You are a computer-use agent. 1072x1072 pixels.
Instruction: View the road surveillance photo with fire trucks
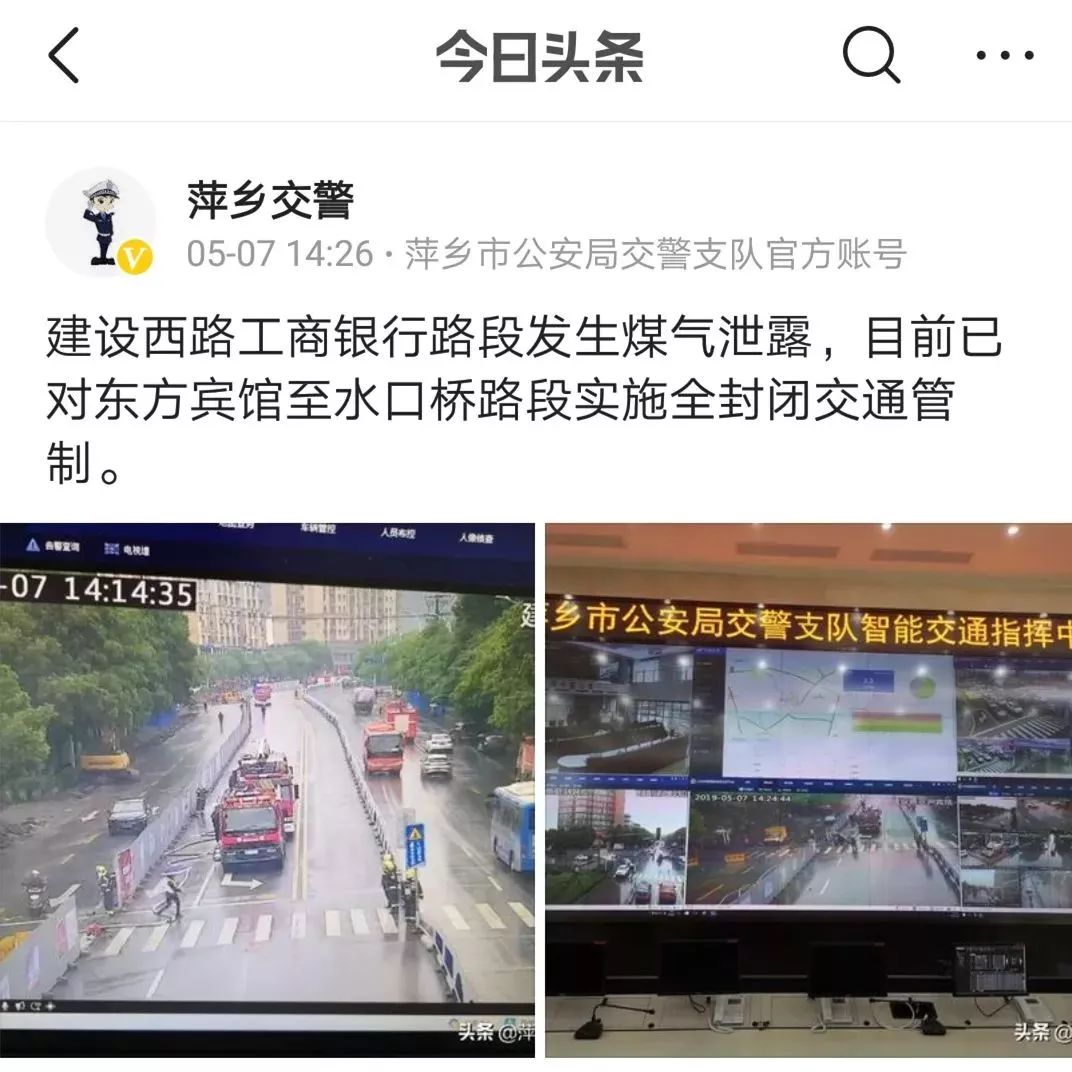click(x=267, y=789)
